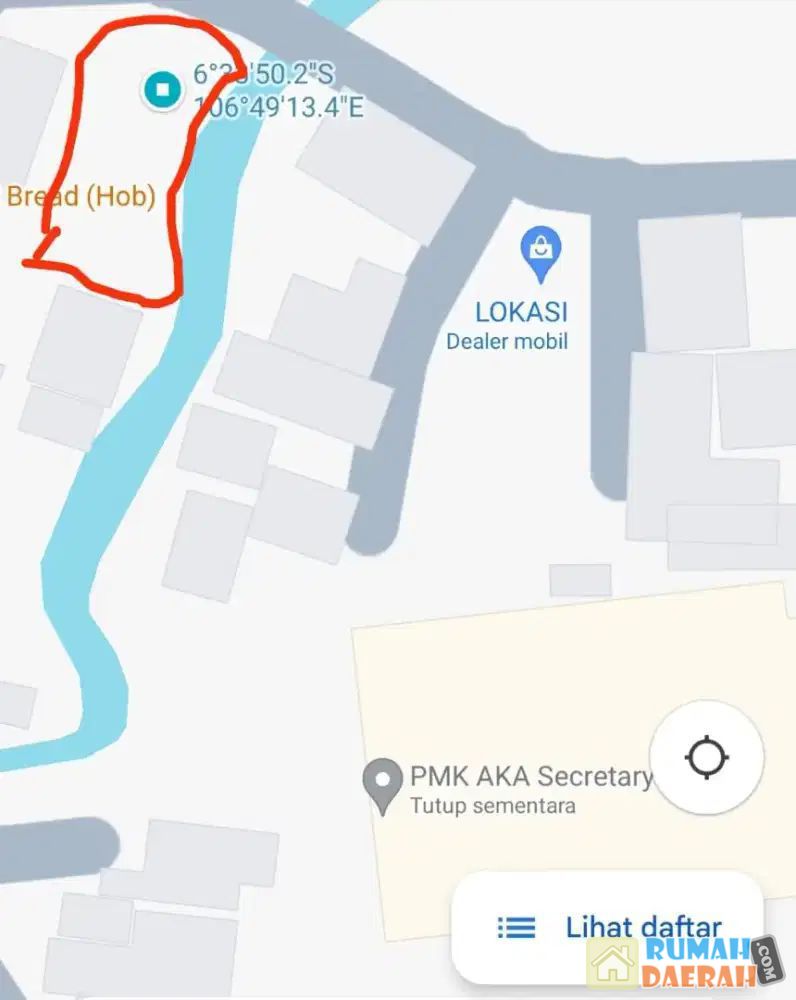Open the Bread (Hob) place label
Image resolution: width=796 pixels, height=1000 pixels.
80,196
